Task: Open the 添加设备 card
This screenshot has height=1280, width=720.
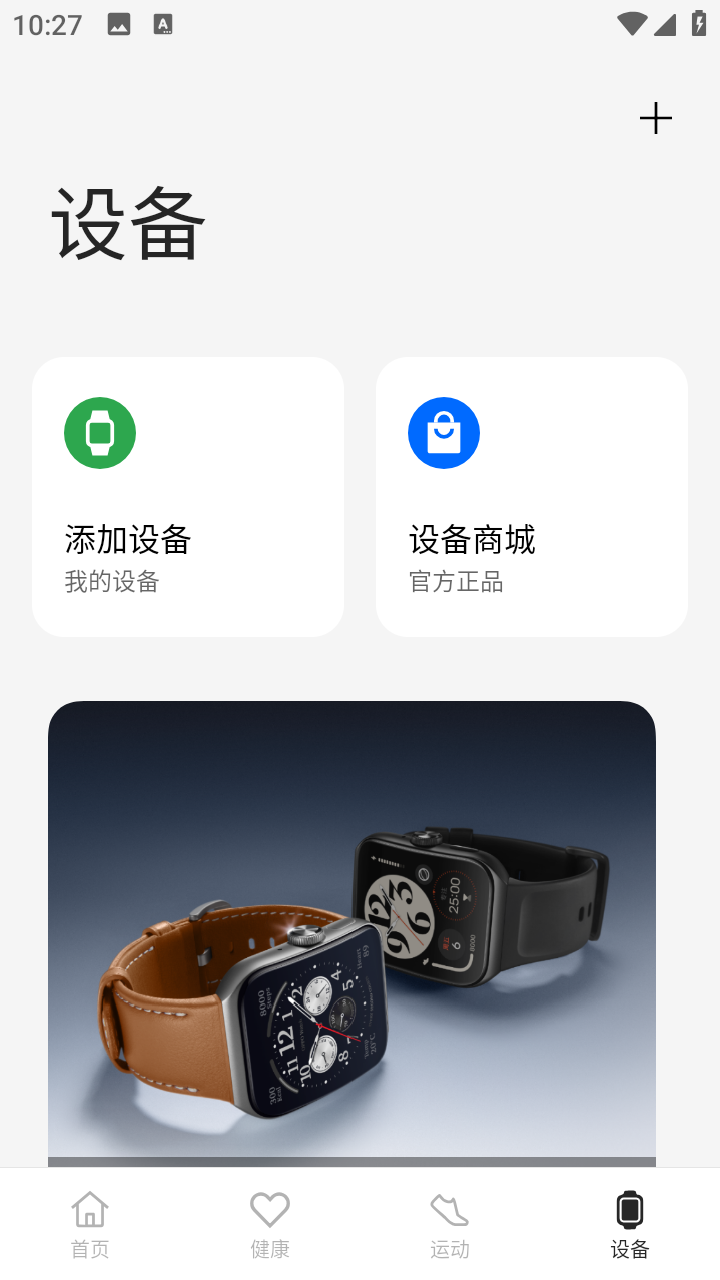Action: pos(188,497)
